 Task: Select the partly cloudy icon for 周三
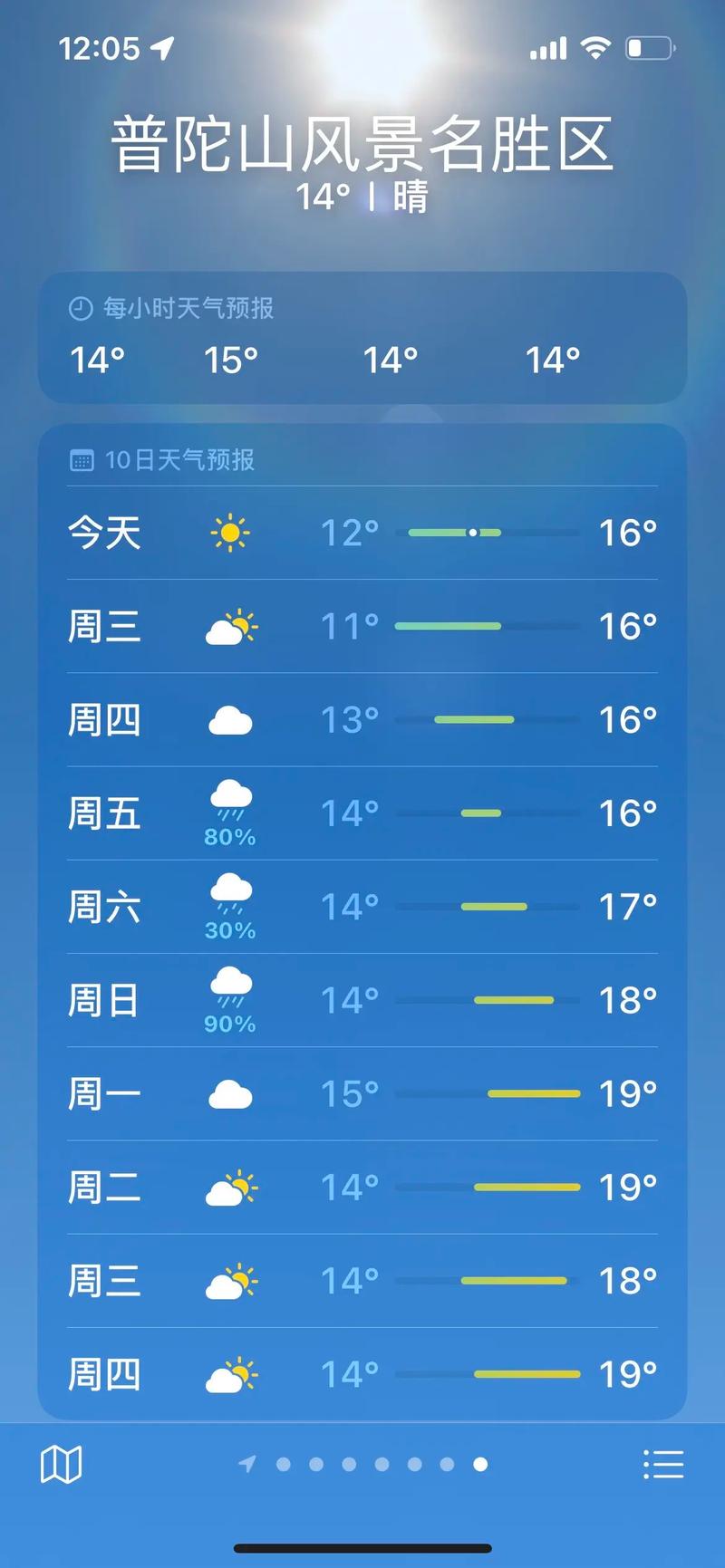[x=230, y=627]
